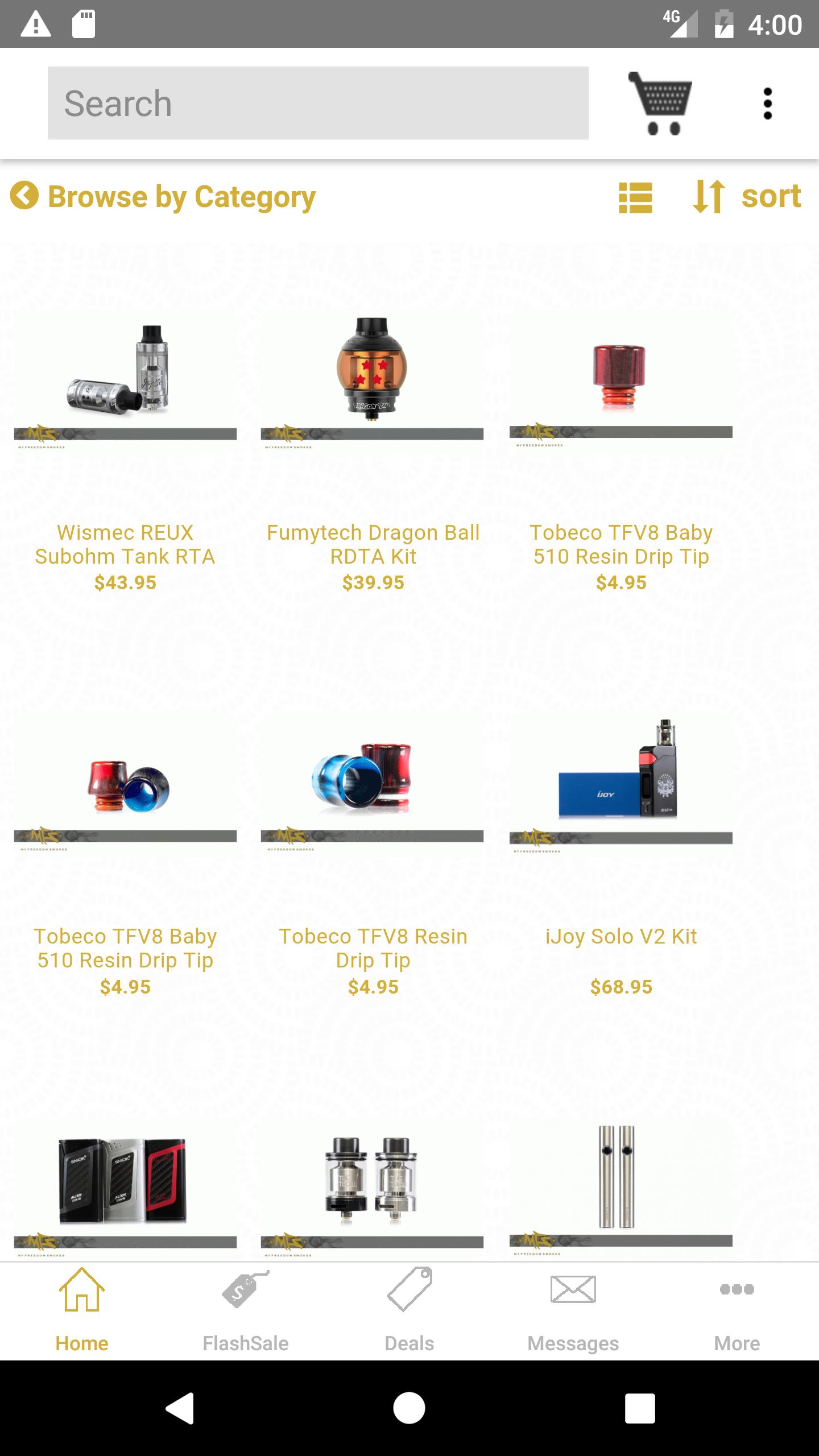Go to the Home tab
Viewport: 819px width, 1456px height.
click(x=82, y=1312)
